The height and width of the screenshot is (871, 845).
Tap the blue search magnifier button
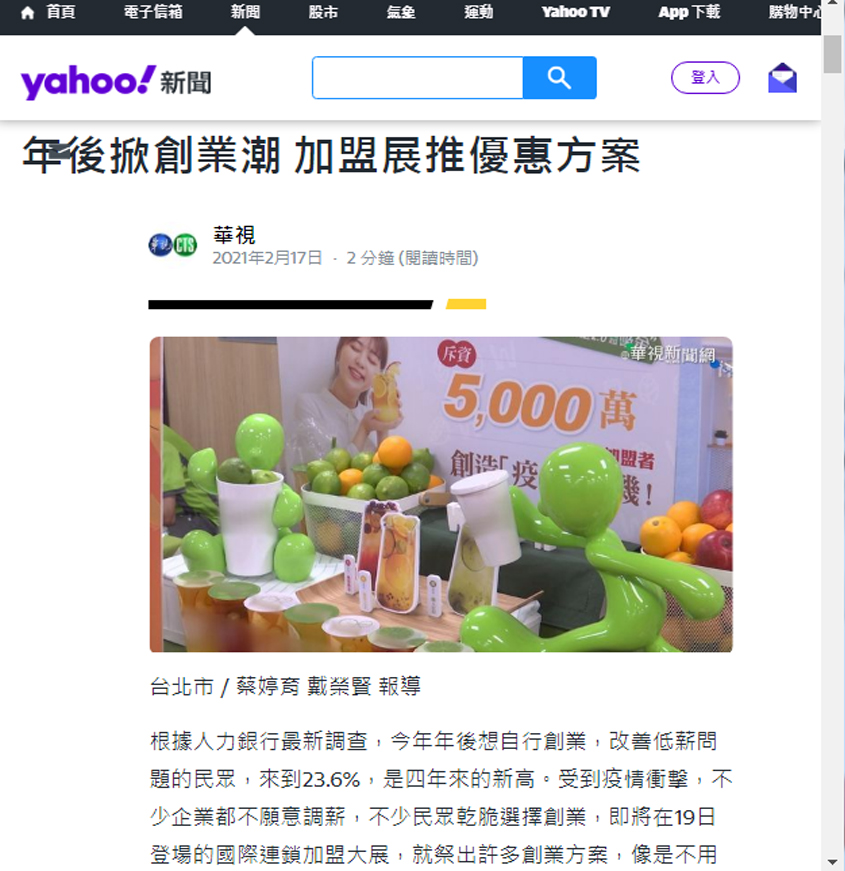559,78
